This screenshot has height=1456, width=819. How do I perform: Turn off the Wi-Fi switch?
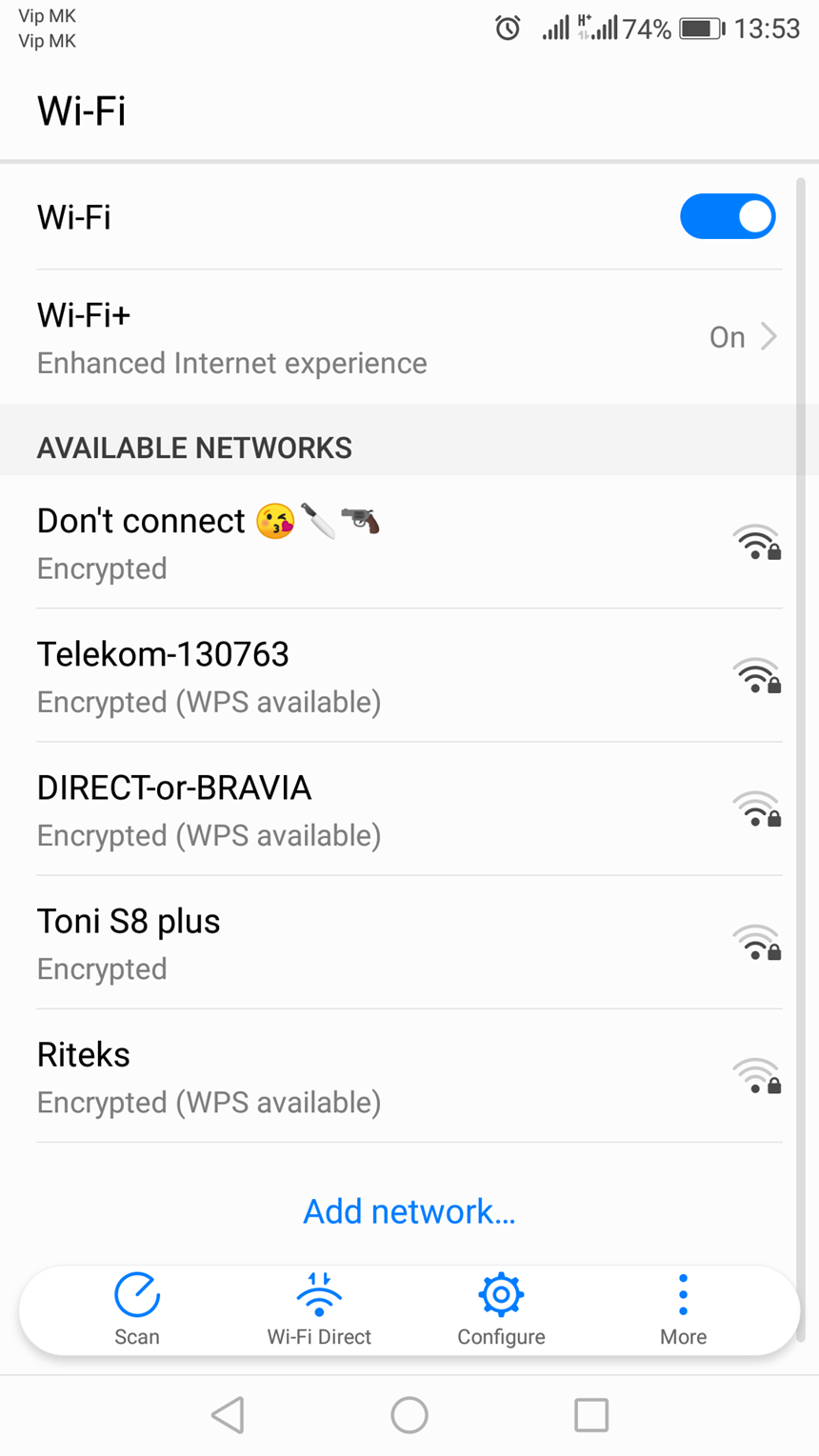coord(728,216)
